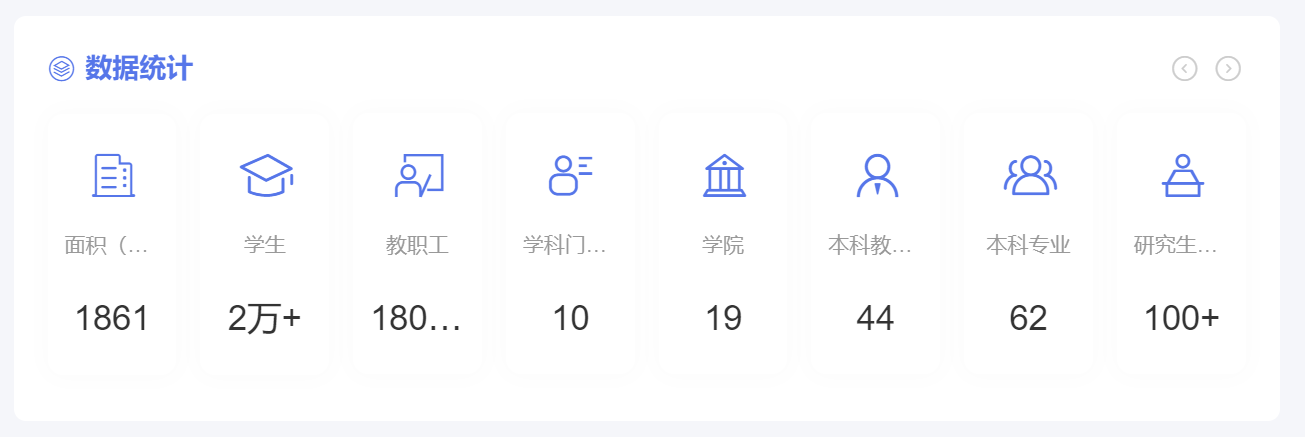Show the next data statistics page
This screenshot has height=437, width=1305.
(1228, 68)
